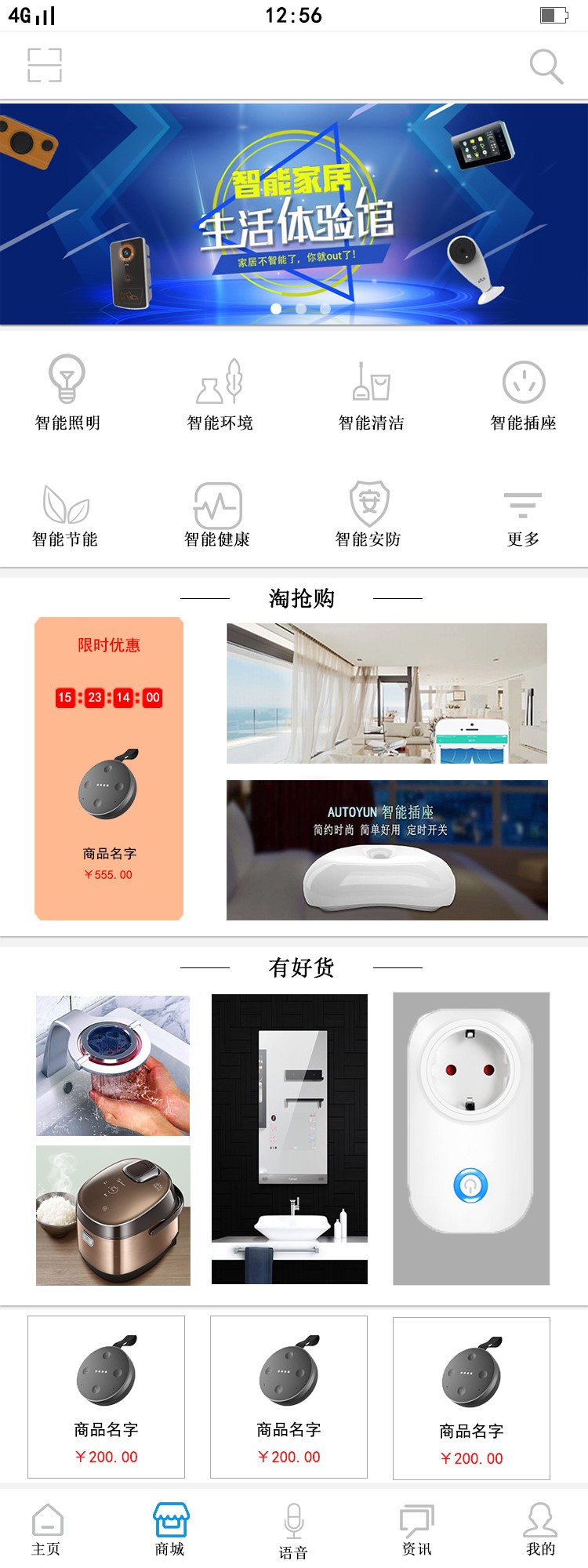The image size is (588, 1568).
Task: Select the 商城 tab
Action: tap(170, 1529)
